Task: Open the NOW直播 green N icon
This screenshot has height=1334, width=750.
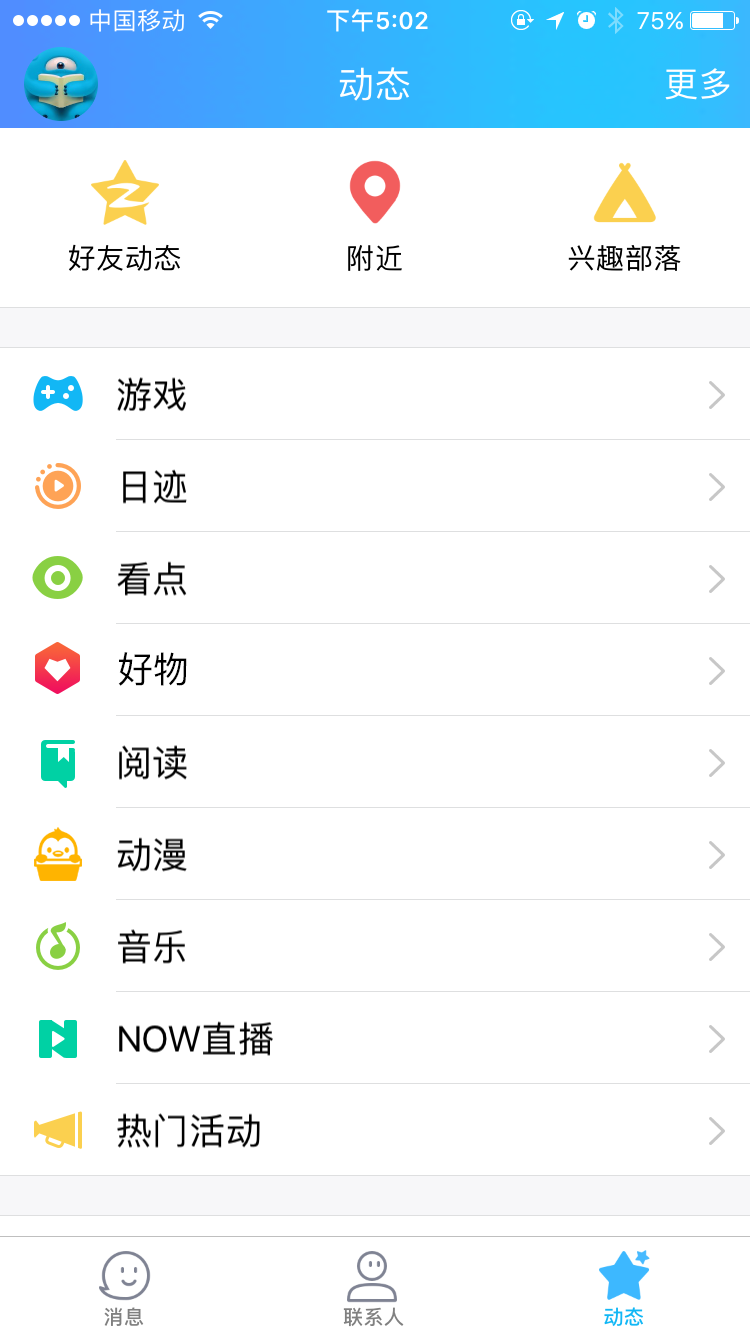Action: [x=57, y=1039]
